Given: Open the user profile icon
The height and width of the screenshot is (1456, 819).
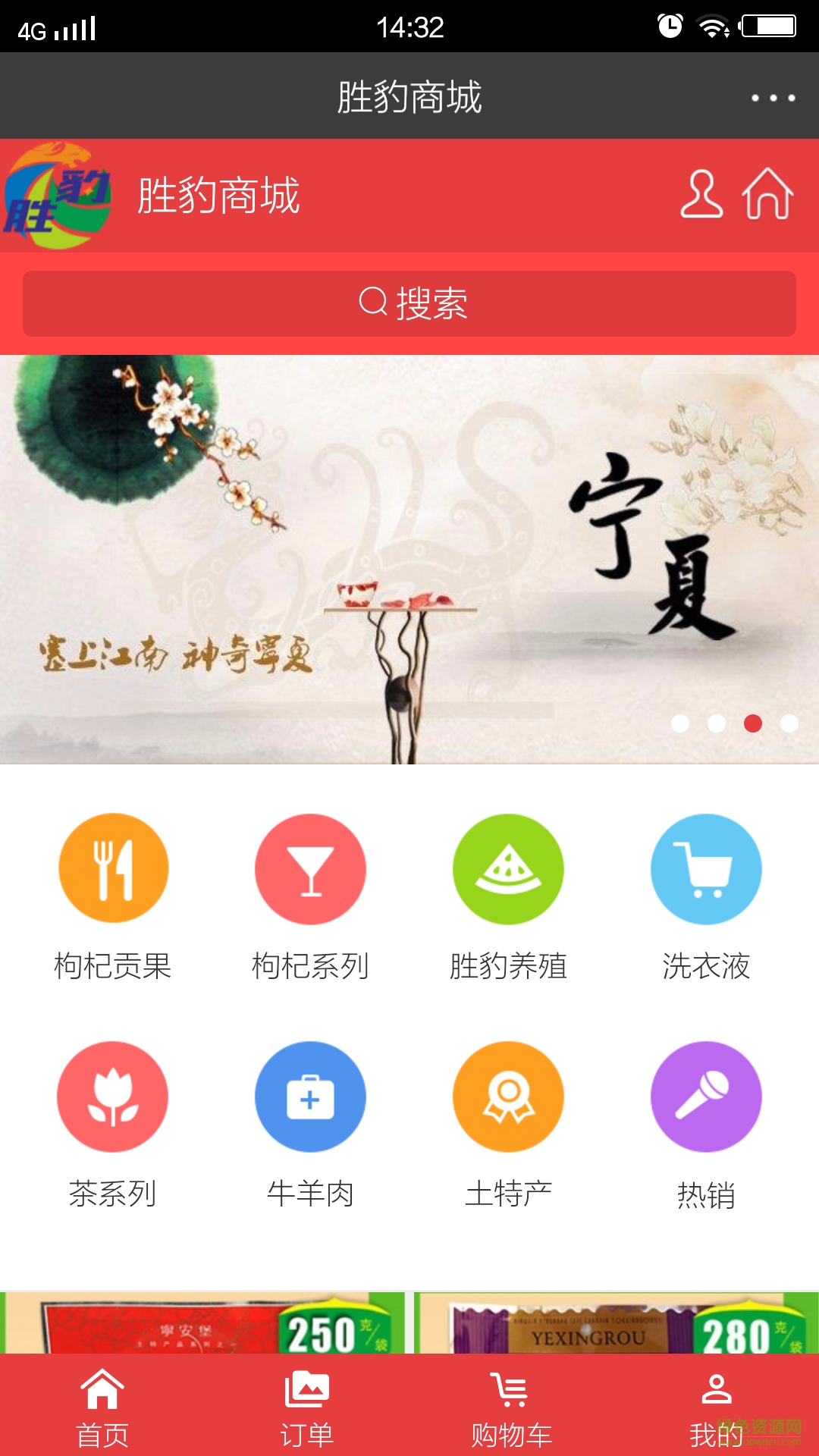Looking at the screenshot, I should [701, 195].
